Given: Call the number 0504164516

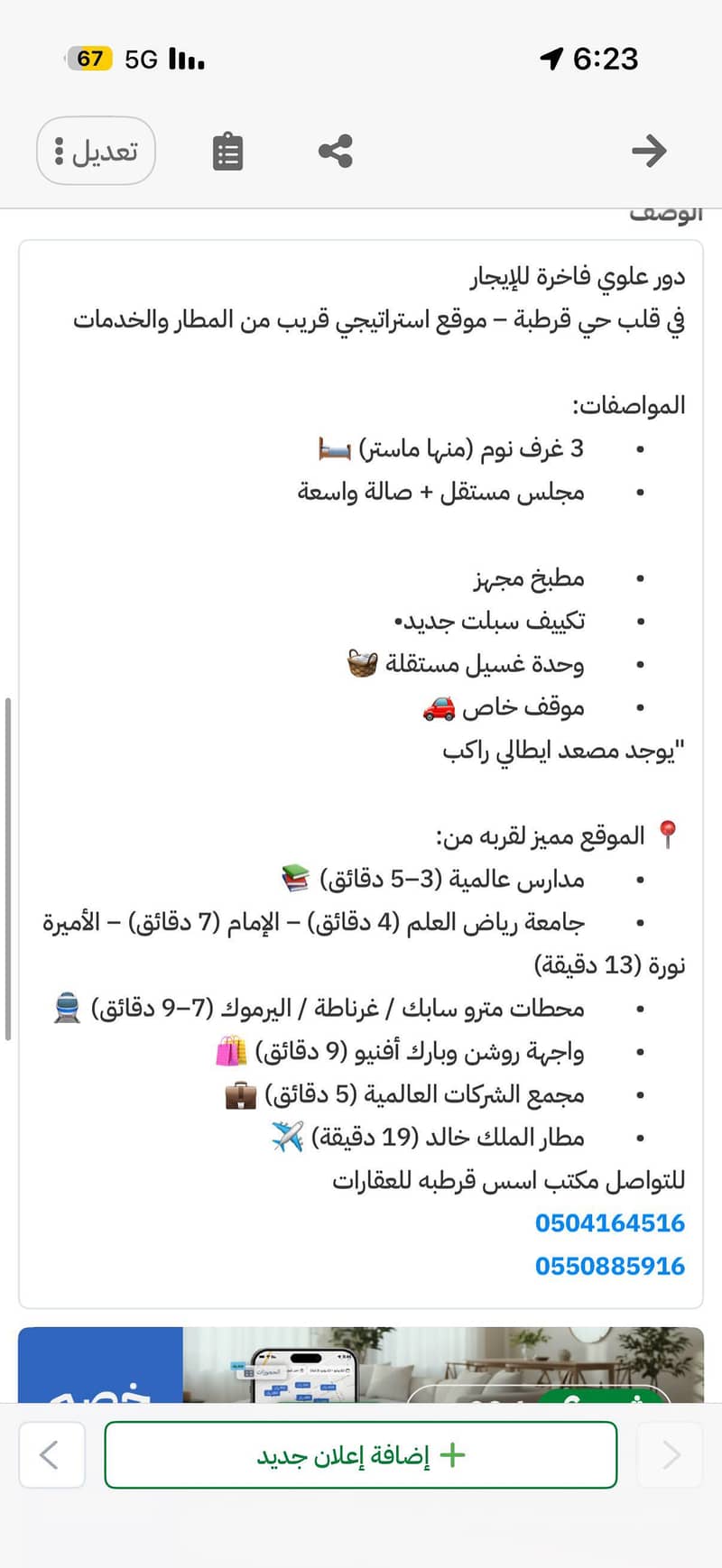Looking at the screenshot, I should point(609,1223).
